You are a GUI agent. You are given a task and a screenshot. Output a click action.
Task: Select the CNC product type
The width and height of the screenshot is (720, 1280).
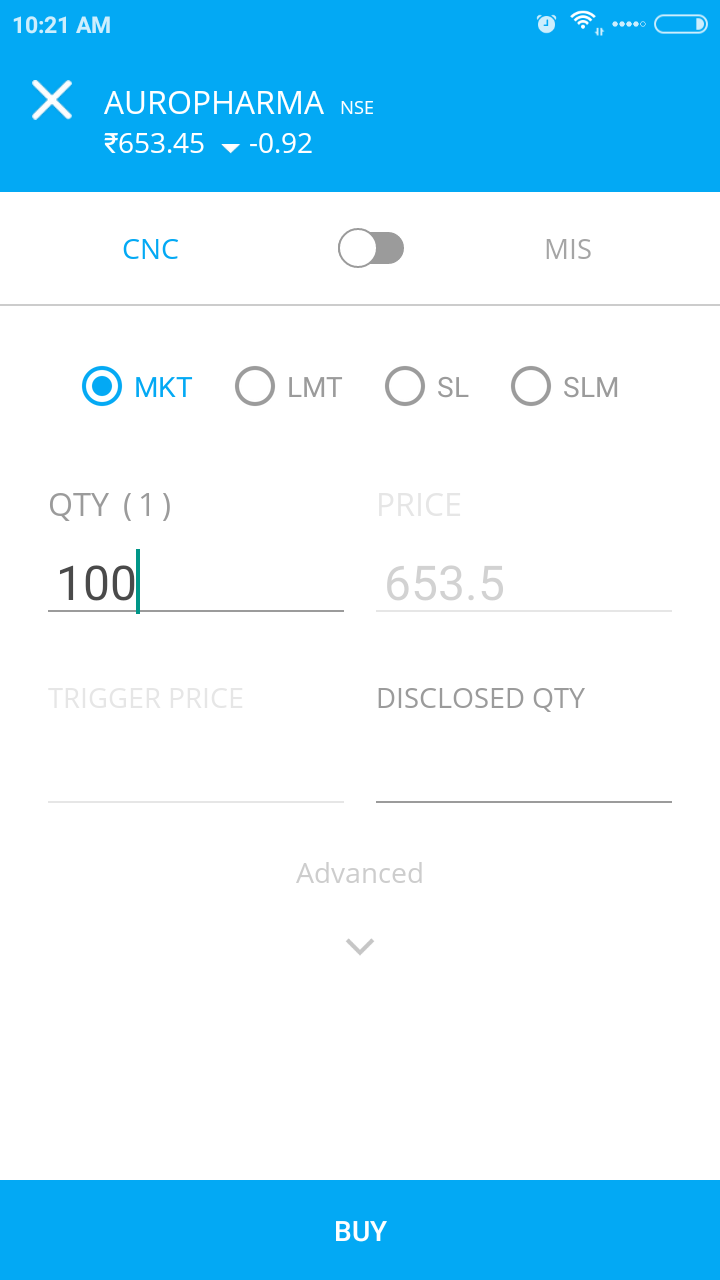pos(151,249)
